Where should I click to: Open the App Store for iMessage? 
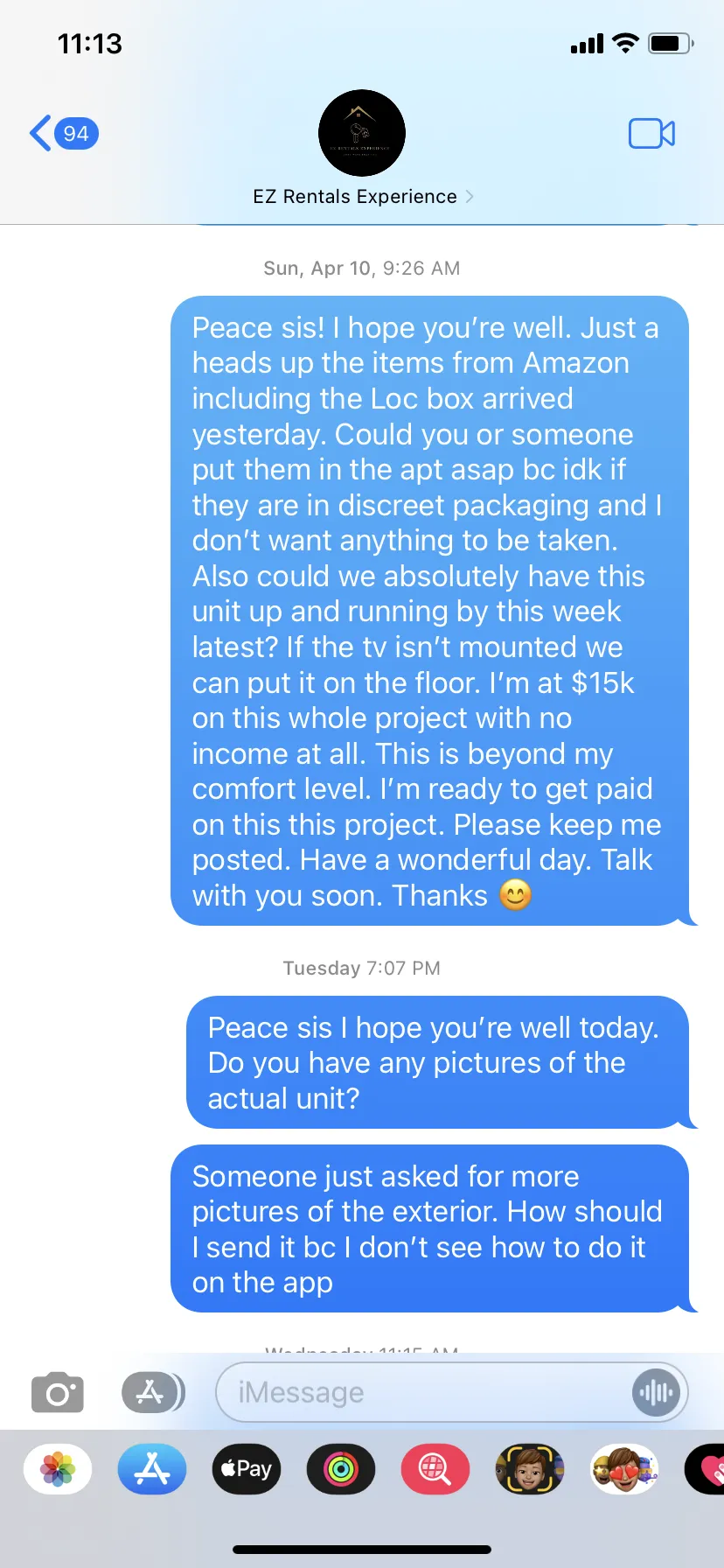pyautogui.click(x=152, y=1469)
